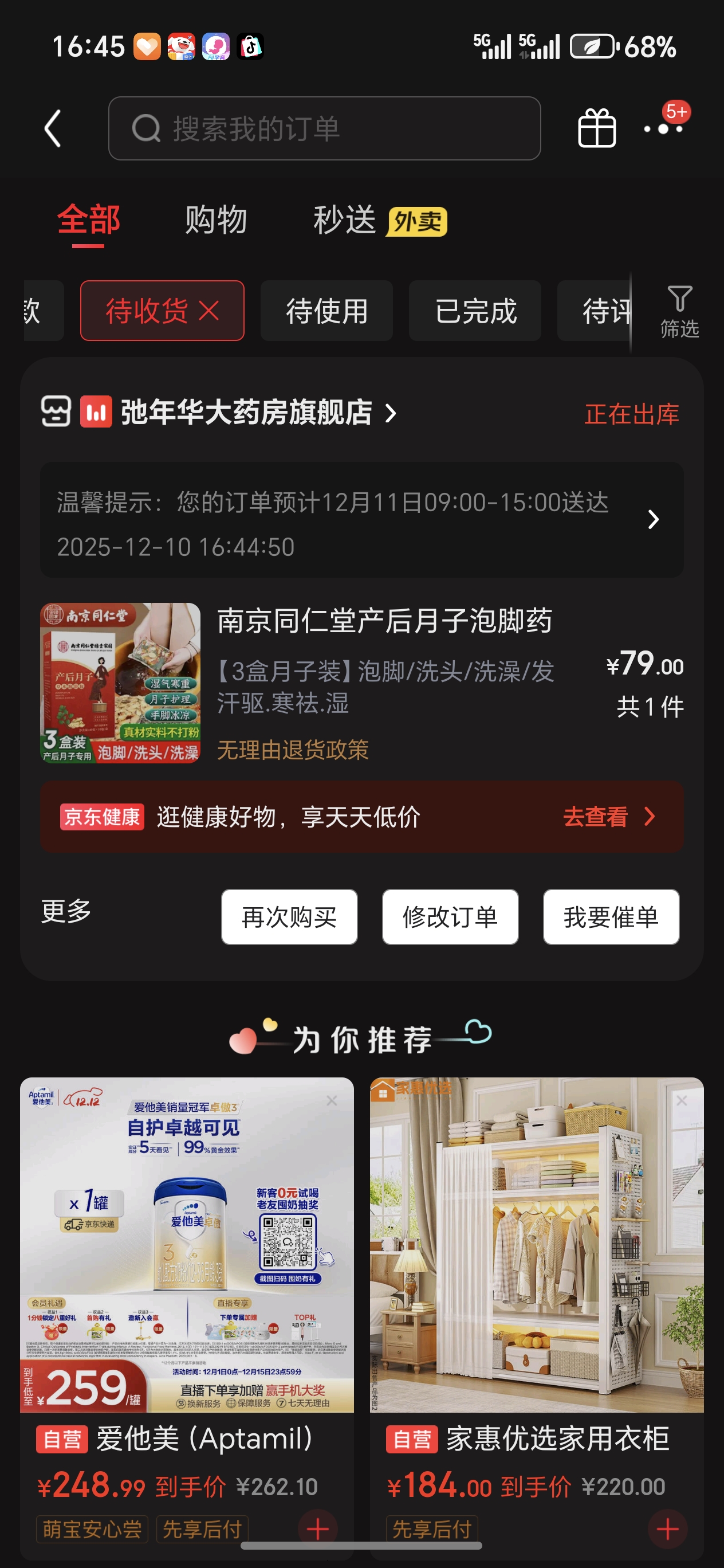Expand 弛年华大药房旗舰店 store details
This screenshot has width=724, height=1568.
point(249,413)
